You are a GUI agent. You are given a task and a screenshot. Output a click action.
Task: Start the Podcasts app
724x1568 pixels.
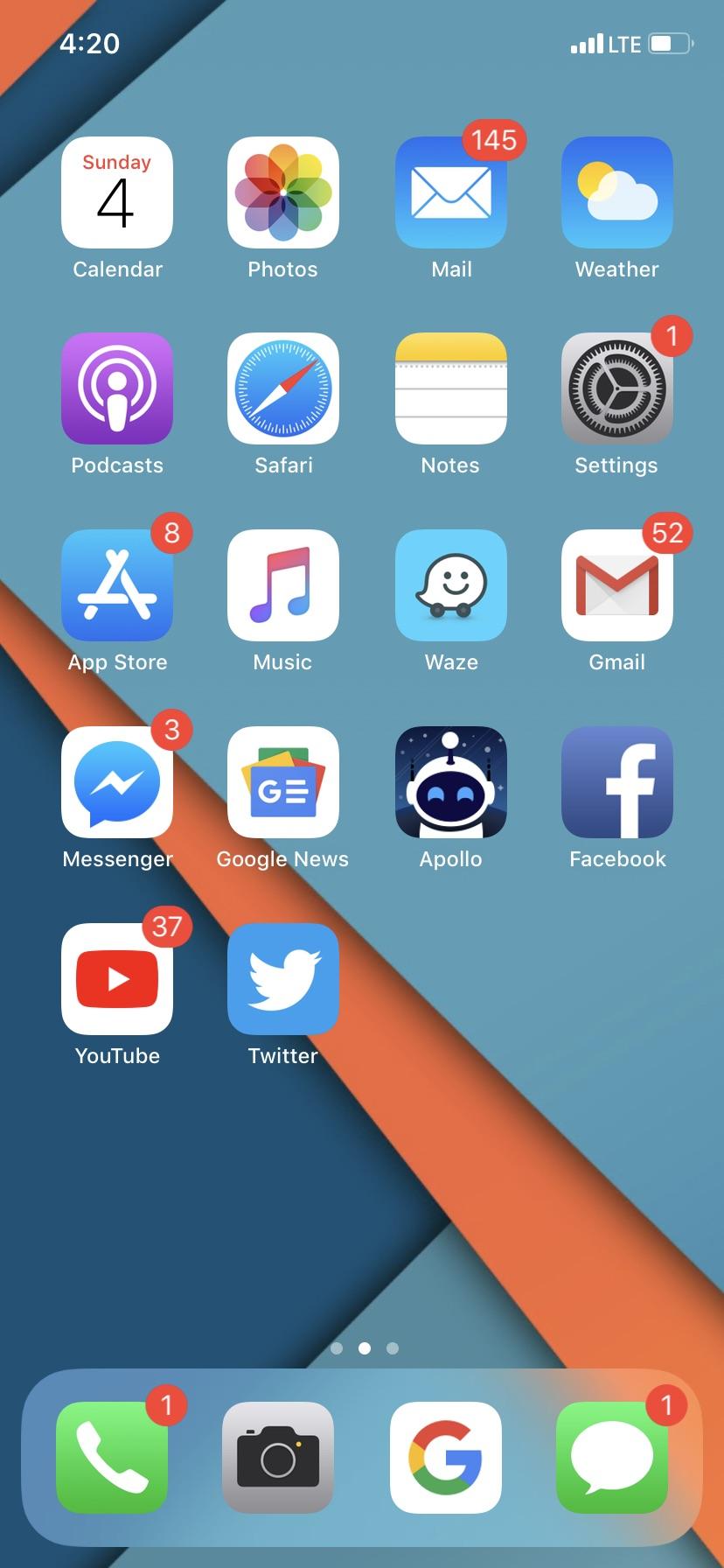click(x=117, y=388)
